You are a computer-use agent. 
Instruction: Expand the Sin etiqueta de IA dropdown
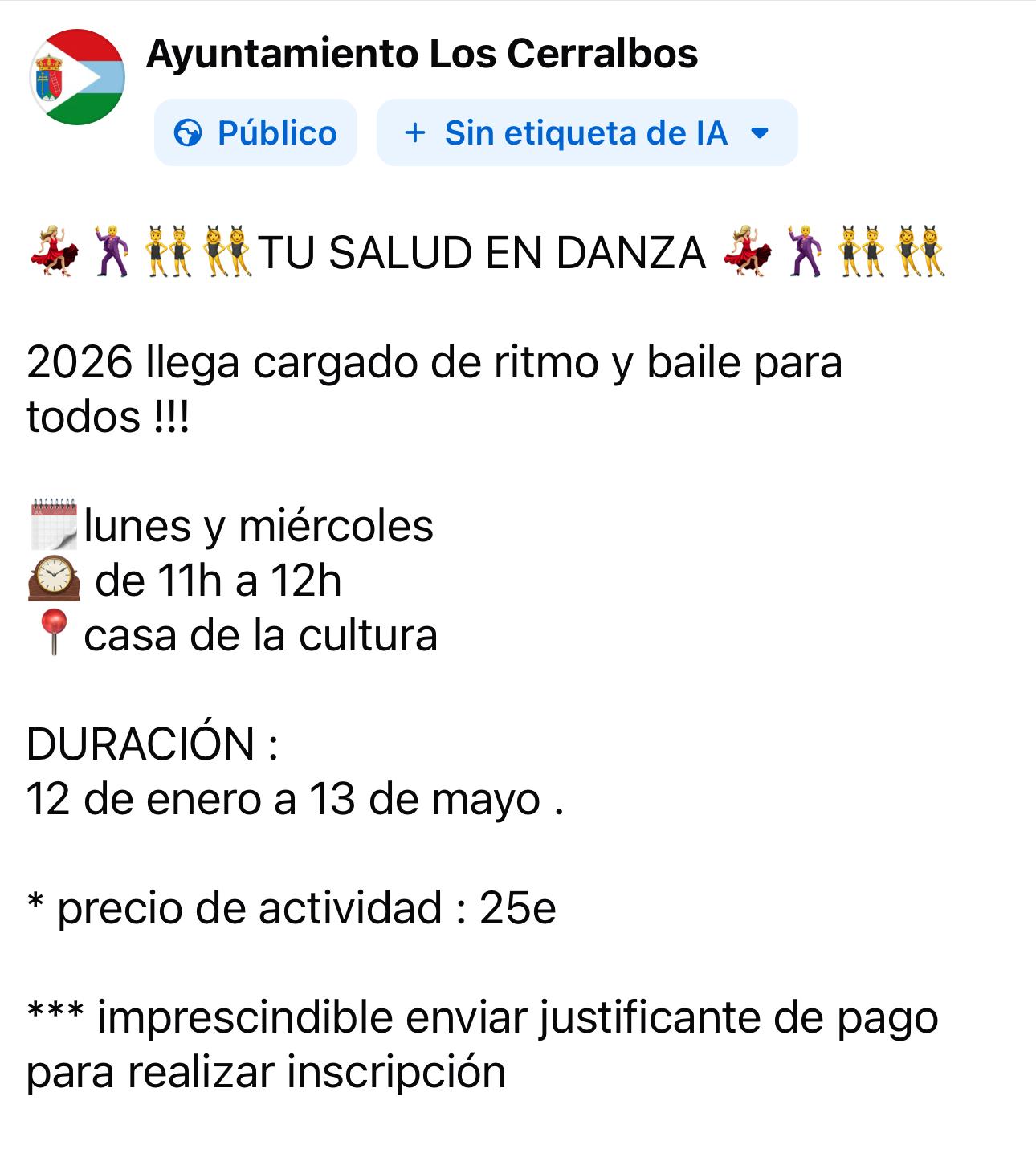(x=587, y=133)
